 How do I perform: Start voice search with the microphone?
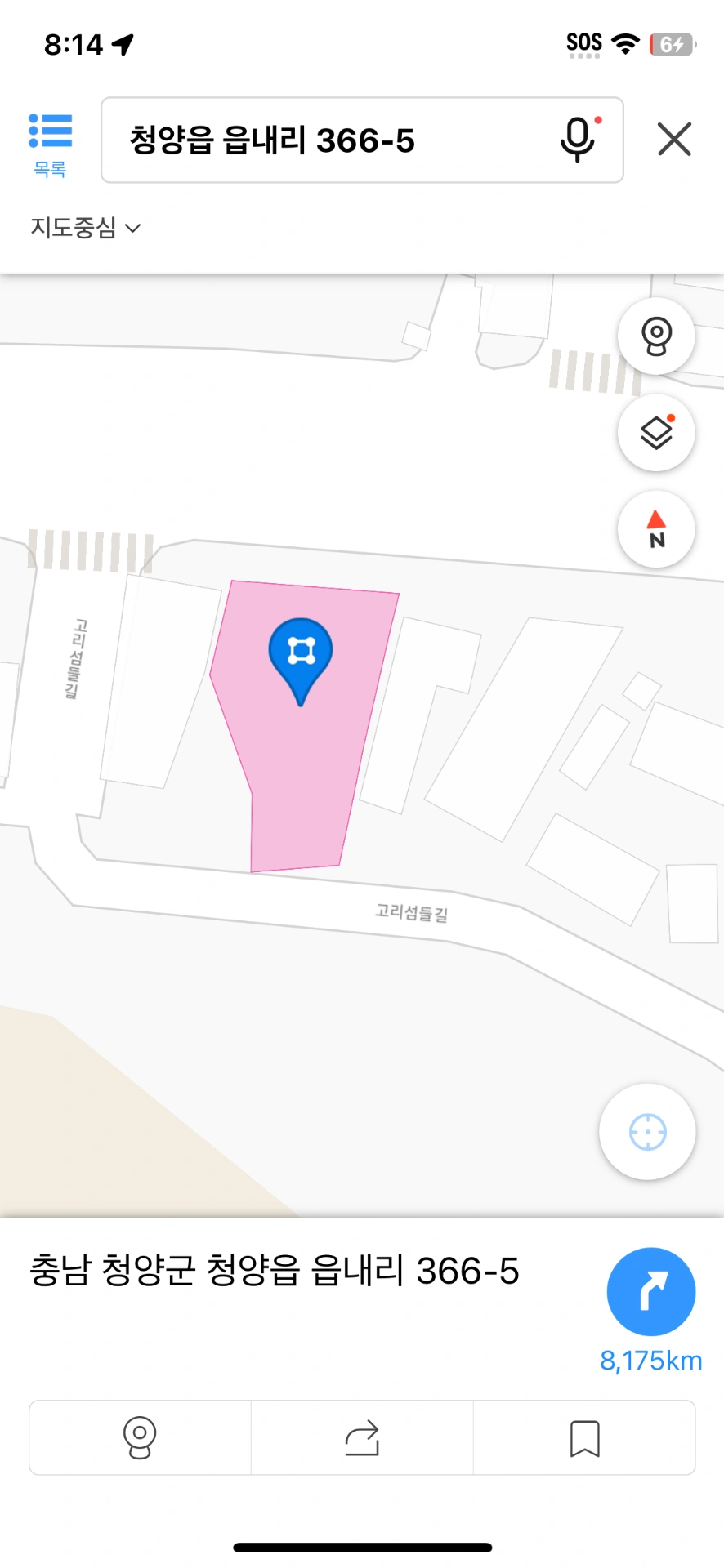[x=579, y=140]
